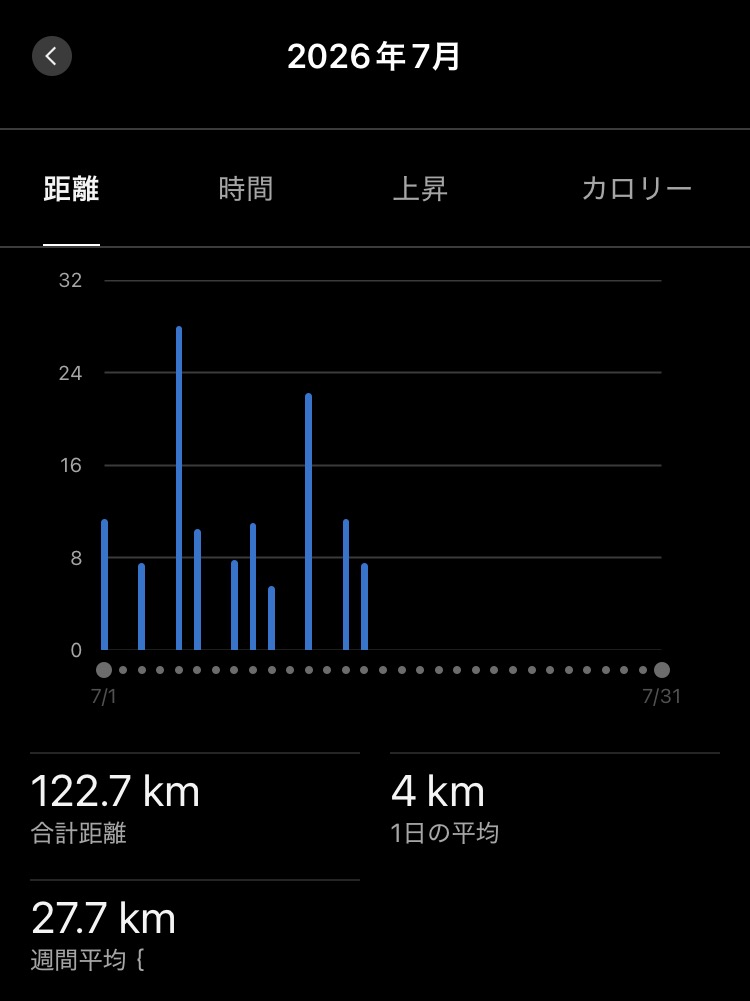The width and height of the screenshot is (750, 1001).
Task: Go back using the arrow button
Action: pos(52,56)
